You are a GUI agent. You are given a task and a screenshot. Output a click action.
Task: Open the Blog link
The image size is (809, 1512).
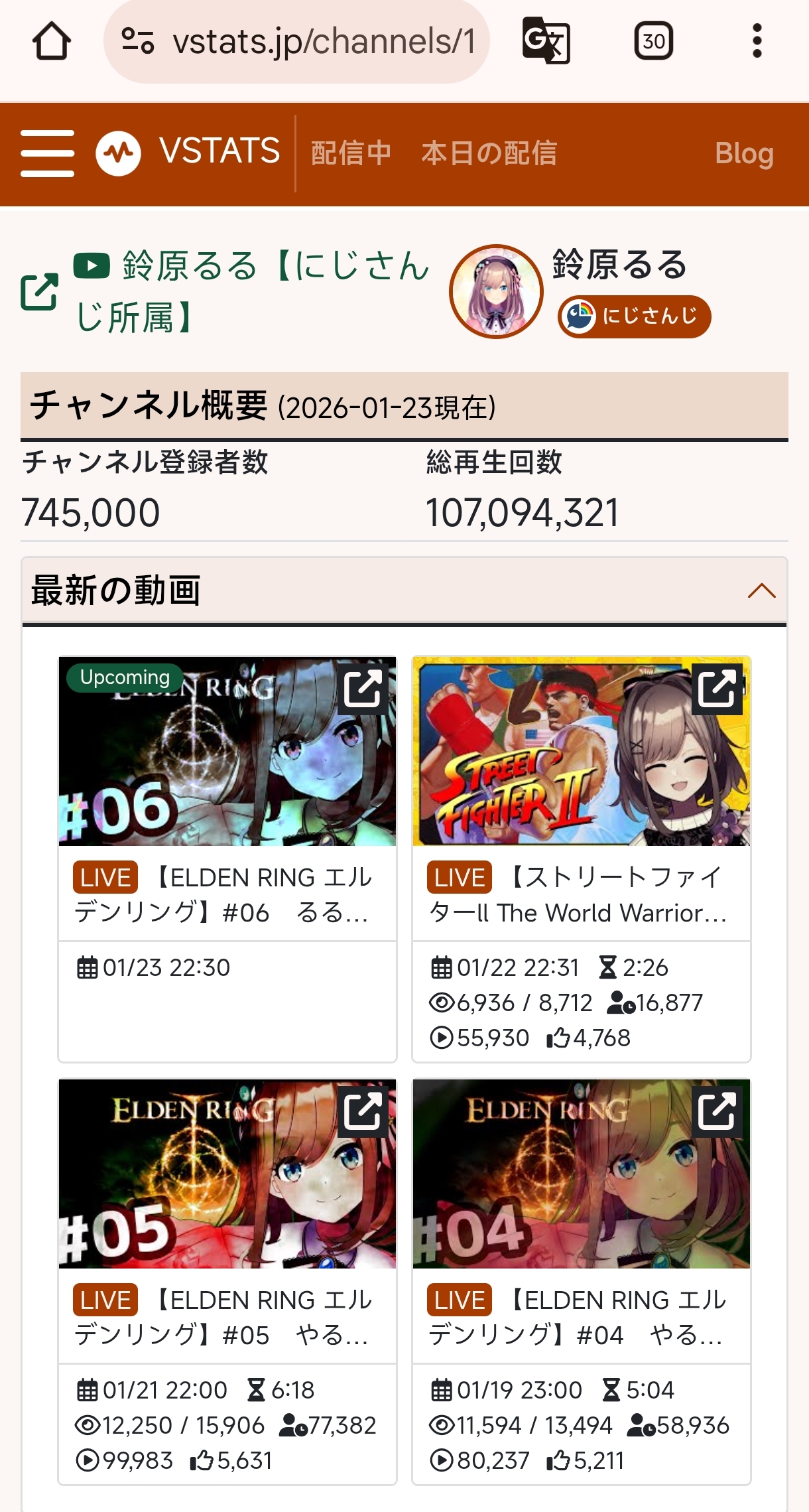[x=744, y=153]
